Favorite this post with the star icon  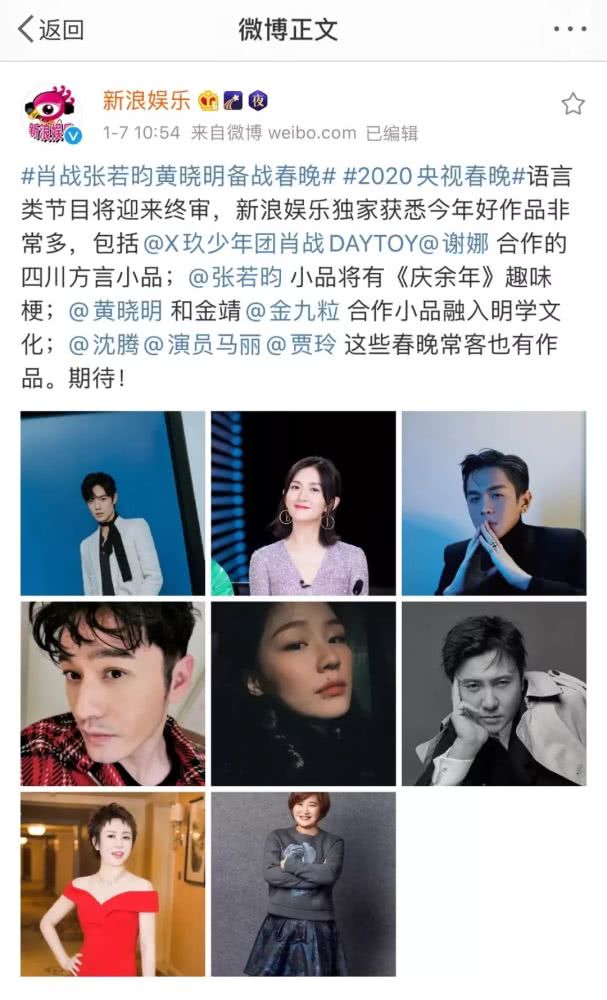point(572,104)
